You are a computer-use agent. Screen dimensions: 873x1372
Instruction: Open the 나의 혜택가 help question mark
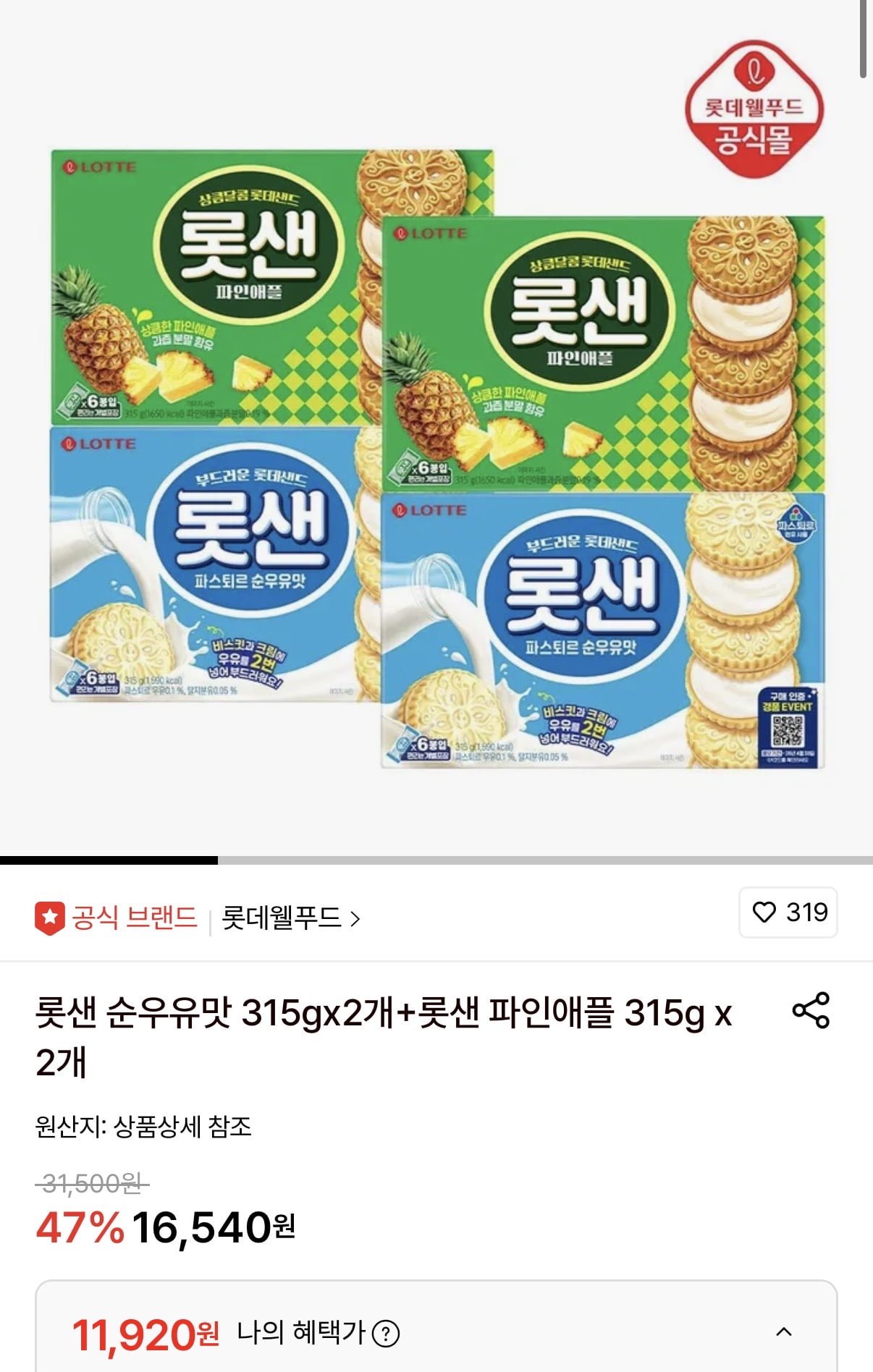385,1333
